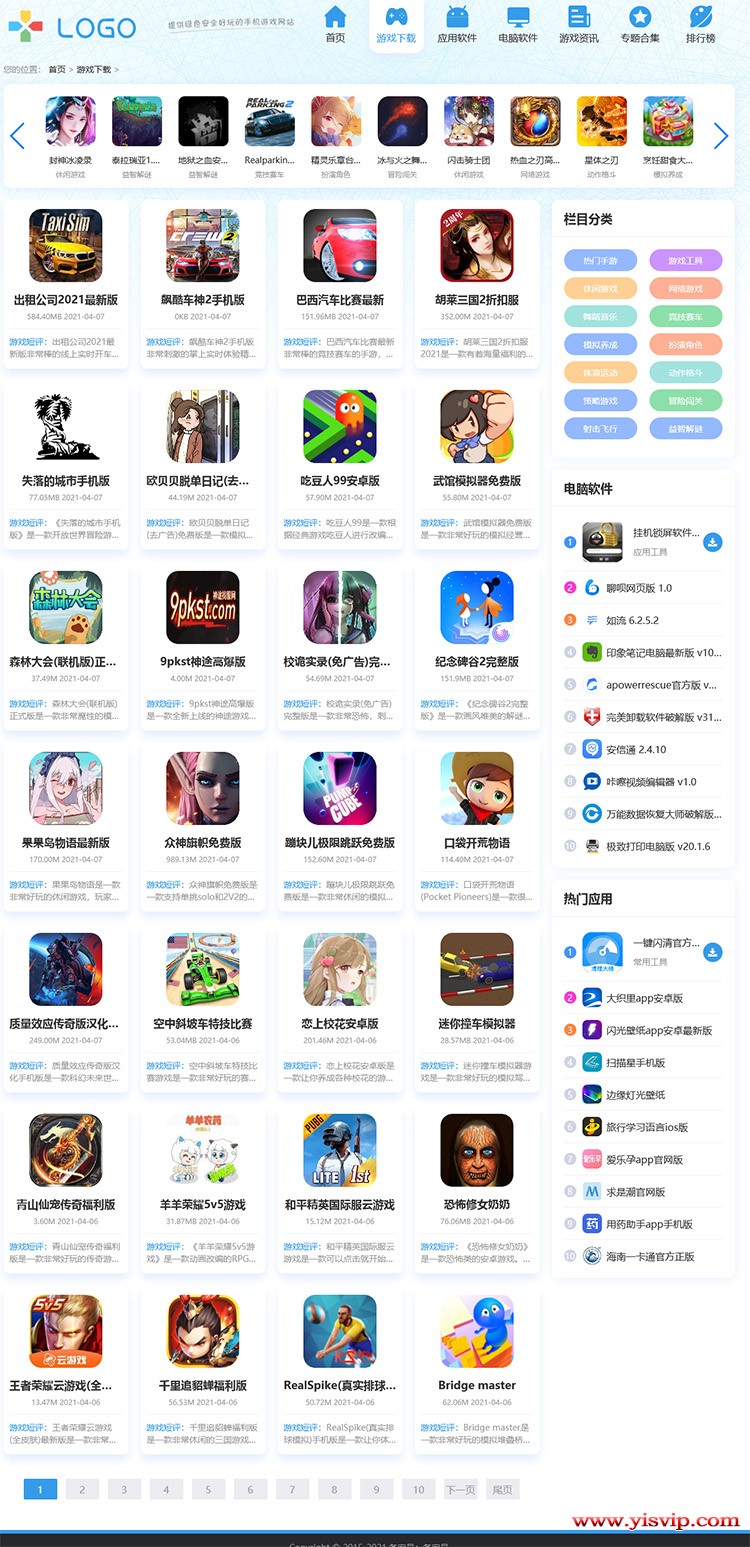Open 聊呗网页版 1.0 in the software list
The height and width of the screenshot is (1547, 750).
[638, 588]
